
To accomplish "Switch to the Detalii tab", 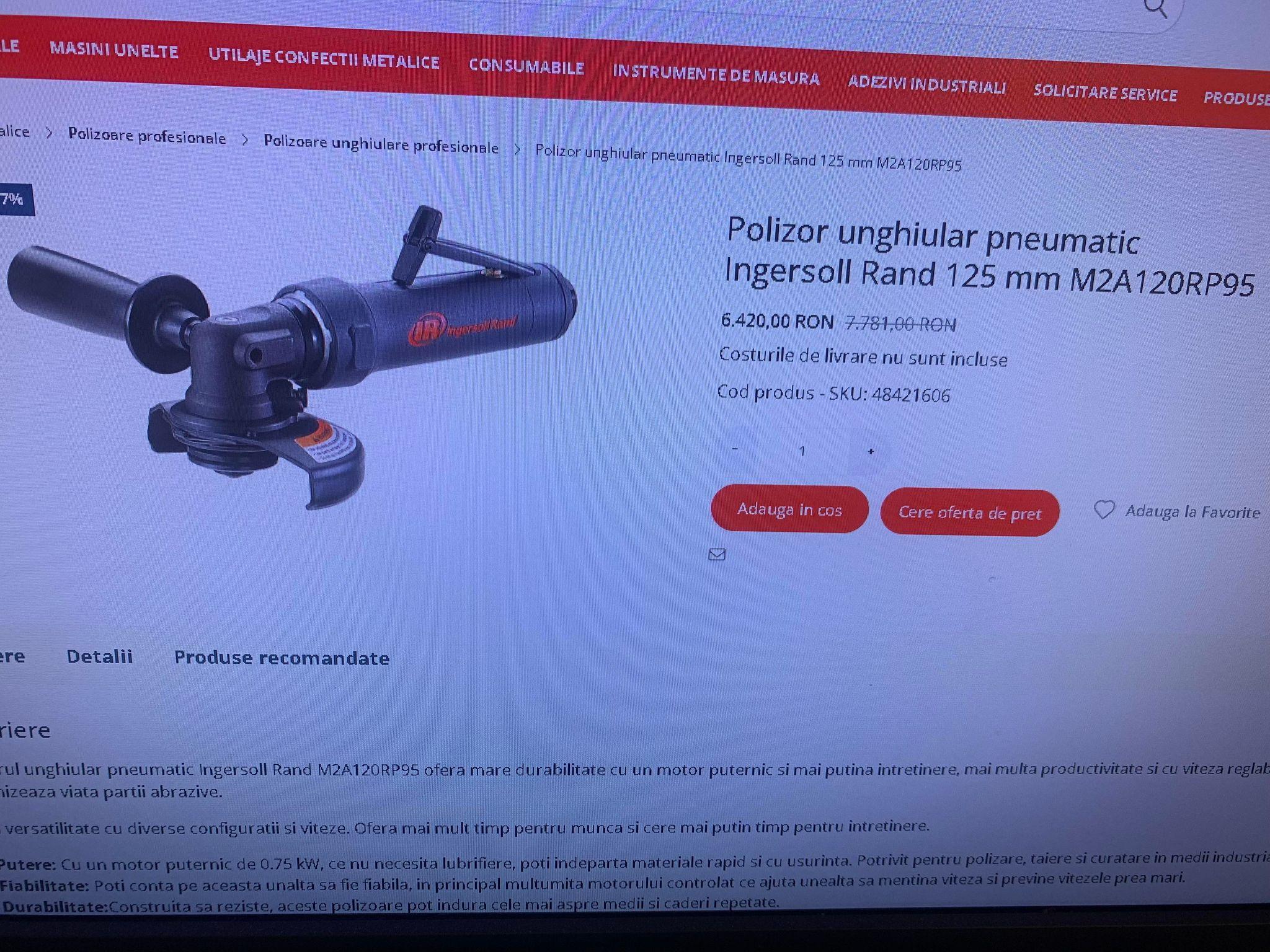I will pos(99,656).
